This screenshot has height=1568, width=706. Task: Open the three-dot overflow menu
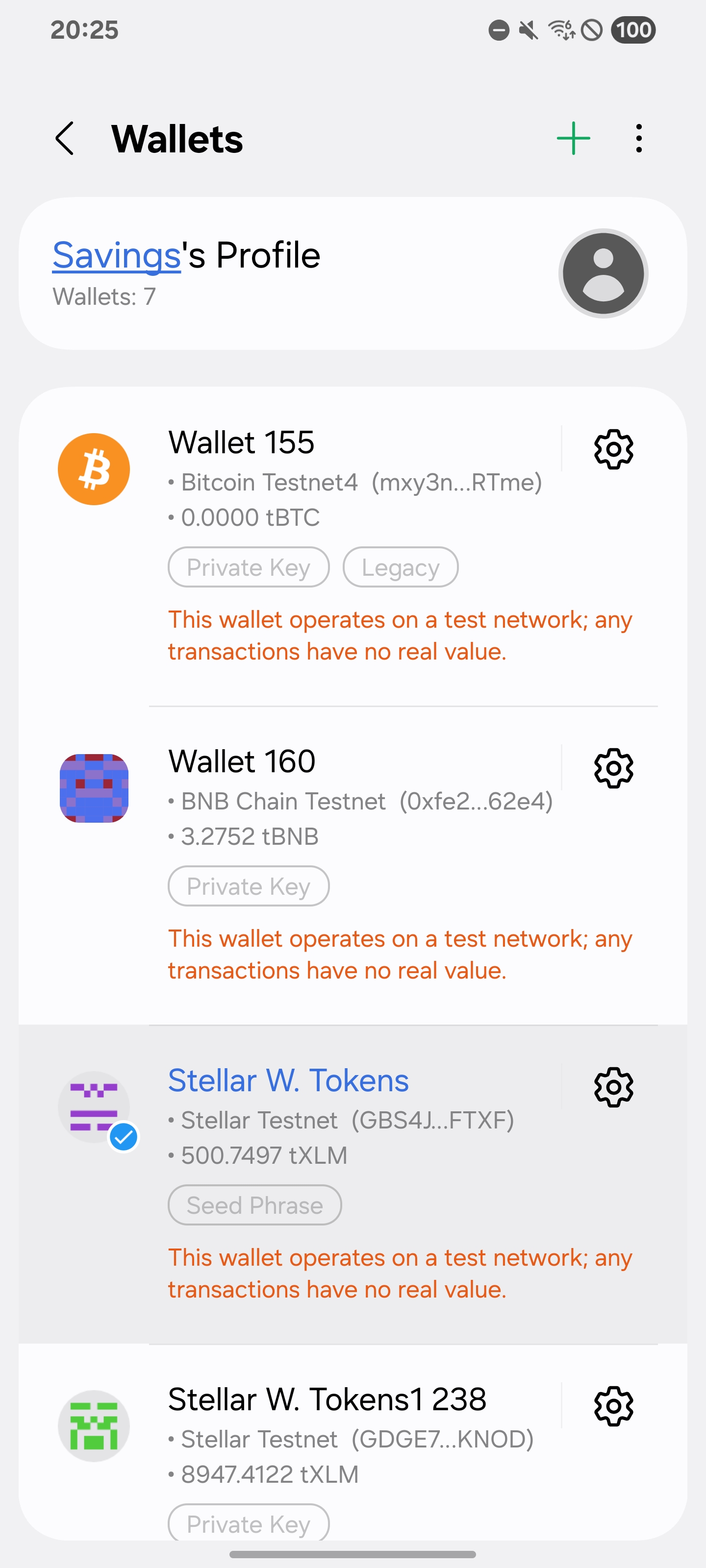tap(638, 139)
